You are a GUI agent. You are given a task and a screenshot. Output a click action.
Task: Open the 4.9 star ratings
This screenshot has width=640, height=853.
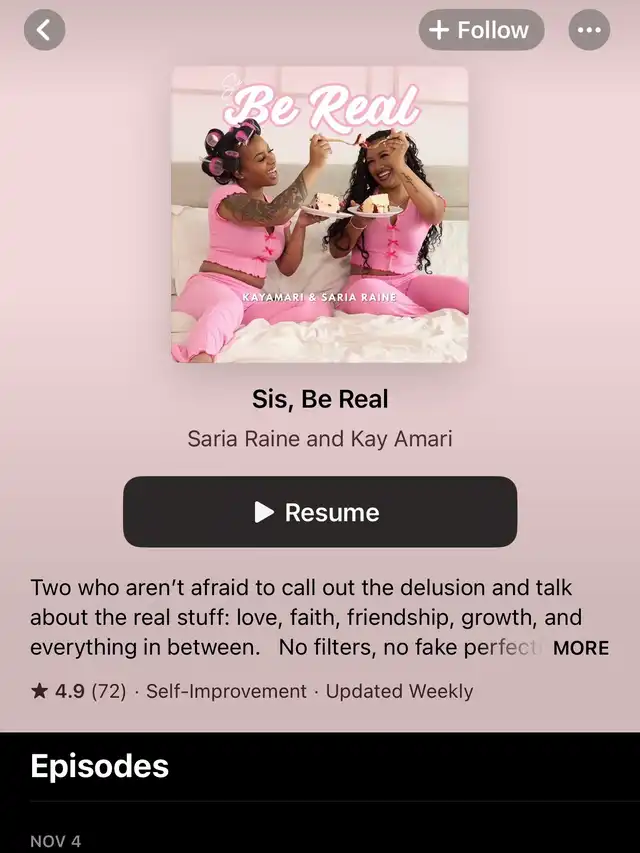point(80,691)
